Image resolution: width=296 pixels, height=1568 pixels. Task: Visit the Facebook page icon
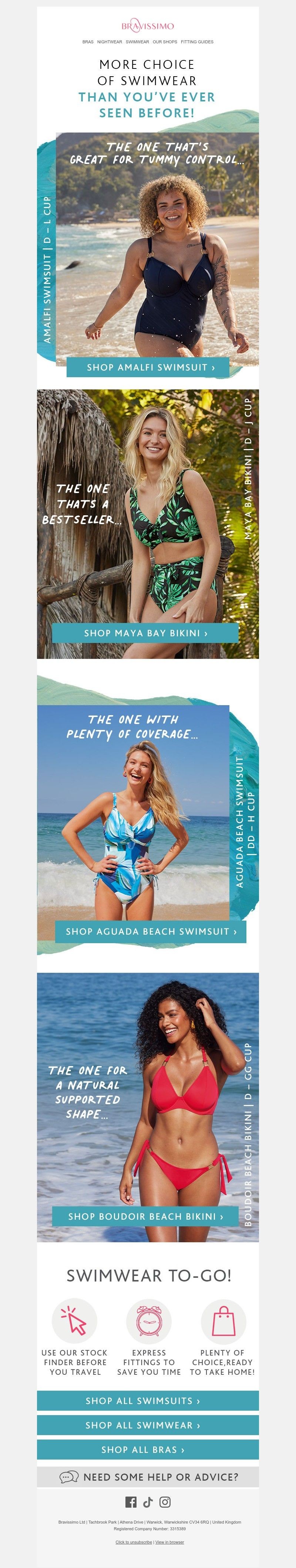click(131, 1502)
